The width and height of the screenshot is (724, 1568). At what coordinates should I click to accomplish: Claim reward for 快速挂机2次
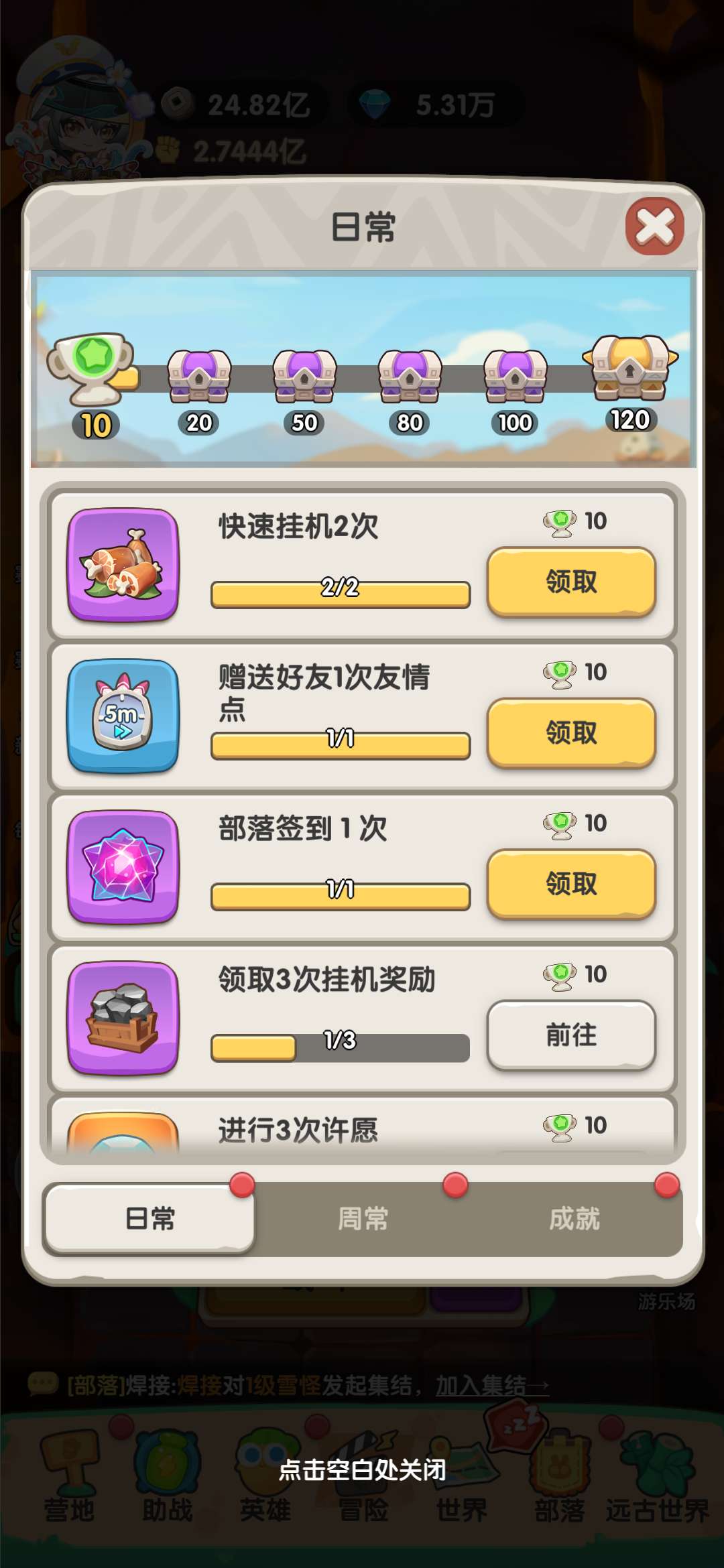pyautogui.click(x=571, y=582)
